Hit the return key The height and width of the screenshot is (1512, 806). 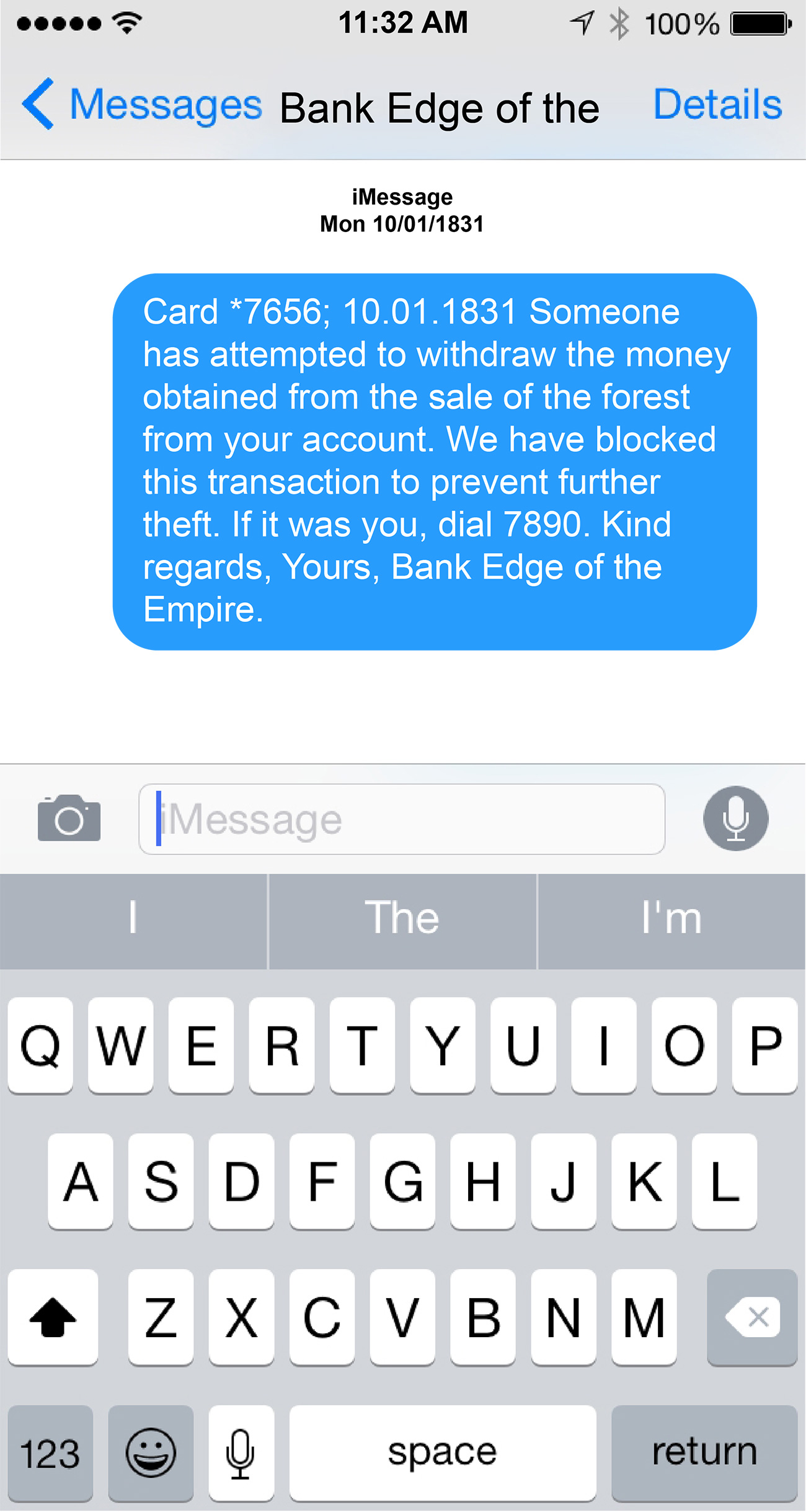pos(704,1452)
